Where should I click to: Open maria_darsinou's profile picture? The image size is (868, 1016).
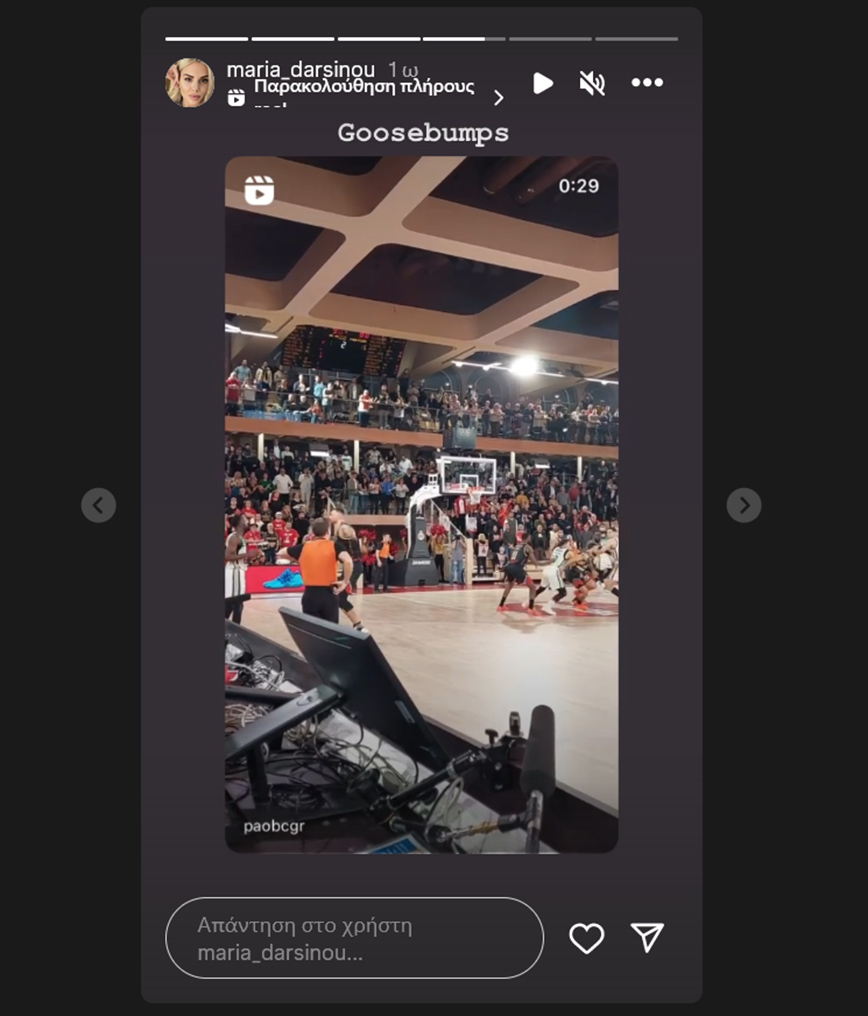190,82
